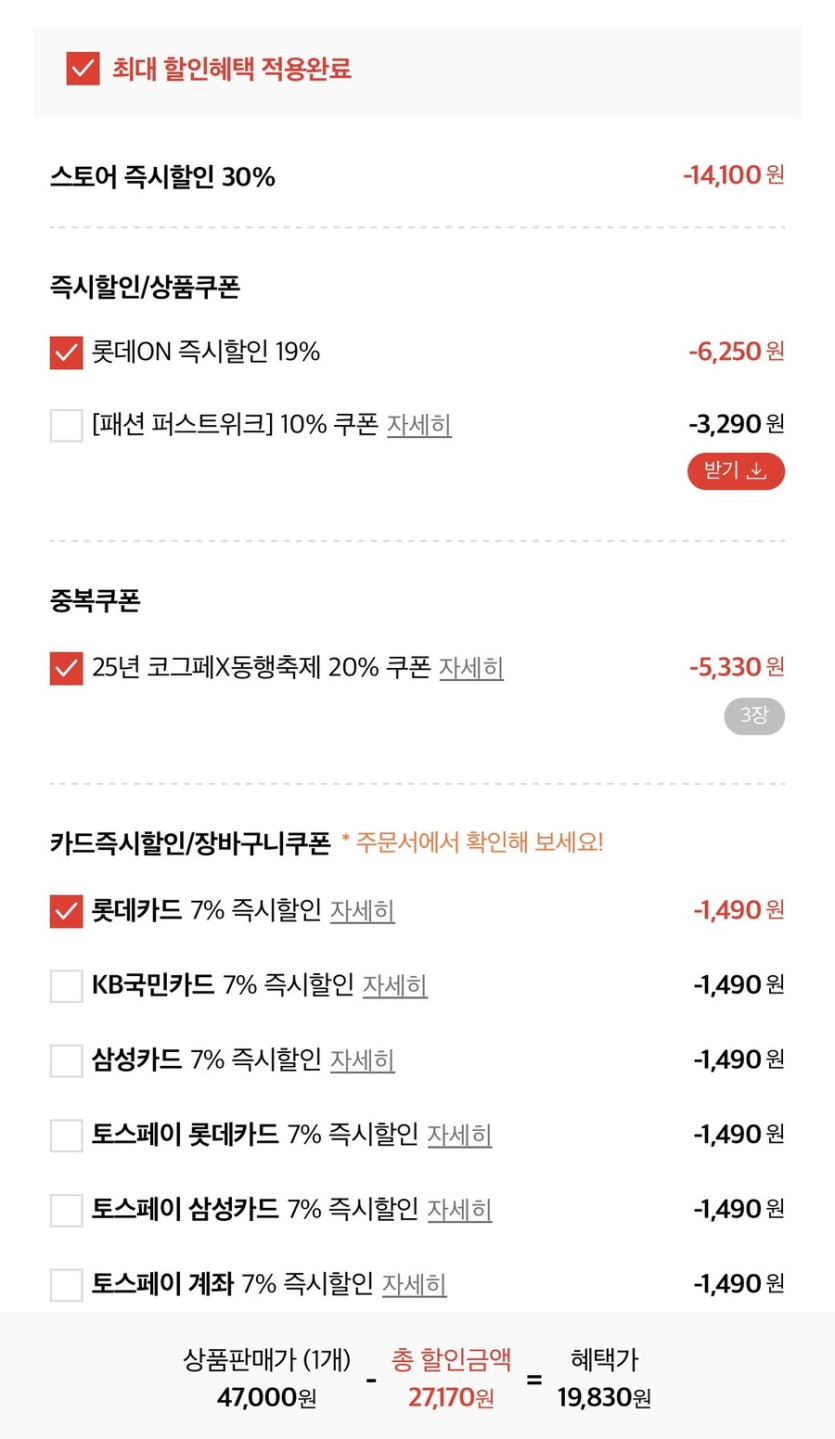Enable the 삼성카드 7% 즉시할인 option
The width and height of the screenshot is (835, 1439).
pos(64,1060)
